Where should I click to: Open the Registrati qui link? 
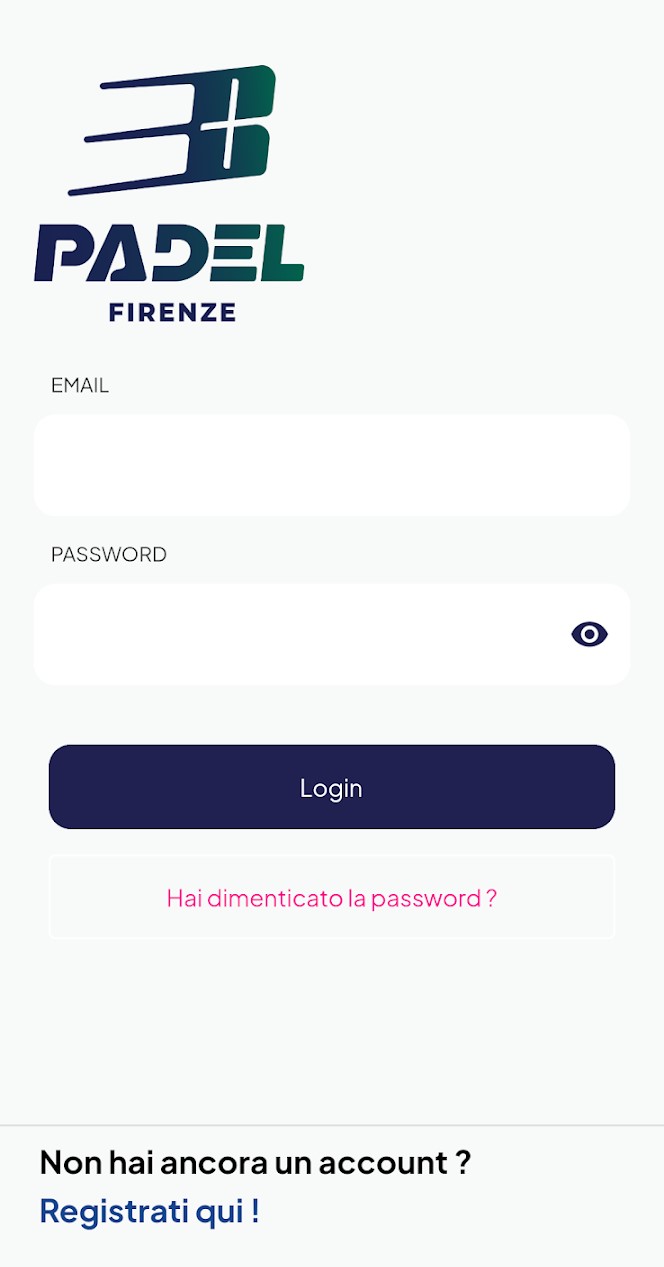pos(150,1211)
